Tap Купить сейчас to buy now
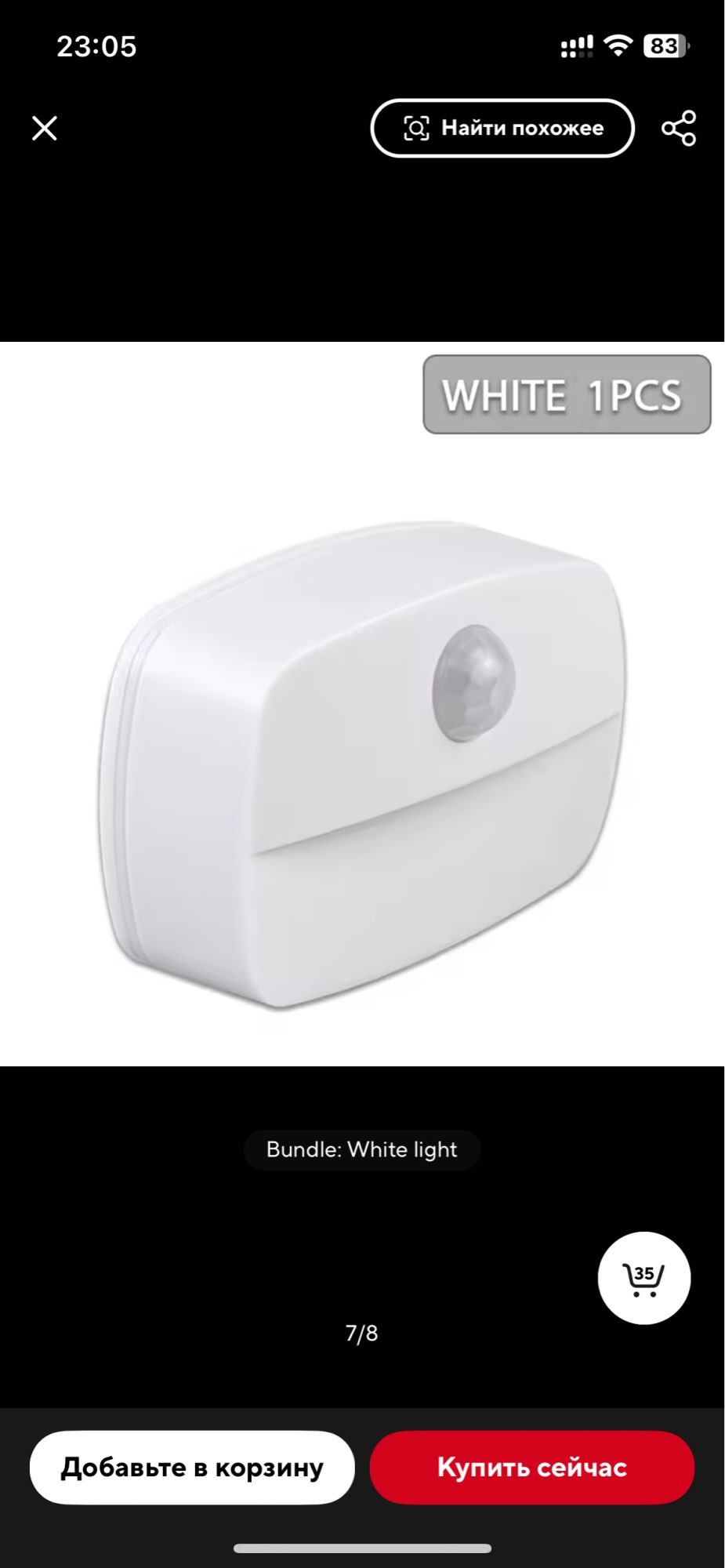Viewport: 725px width, 1568px height. 532,1467
